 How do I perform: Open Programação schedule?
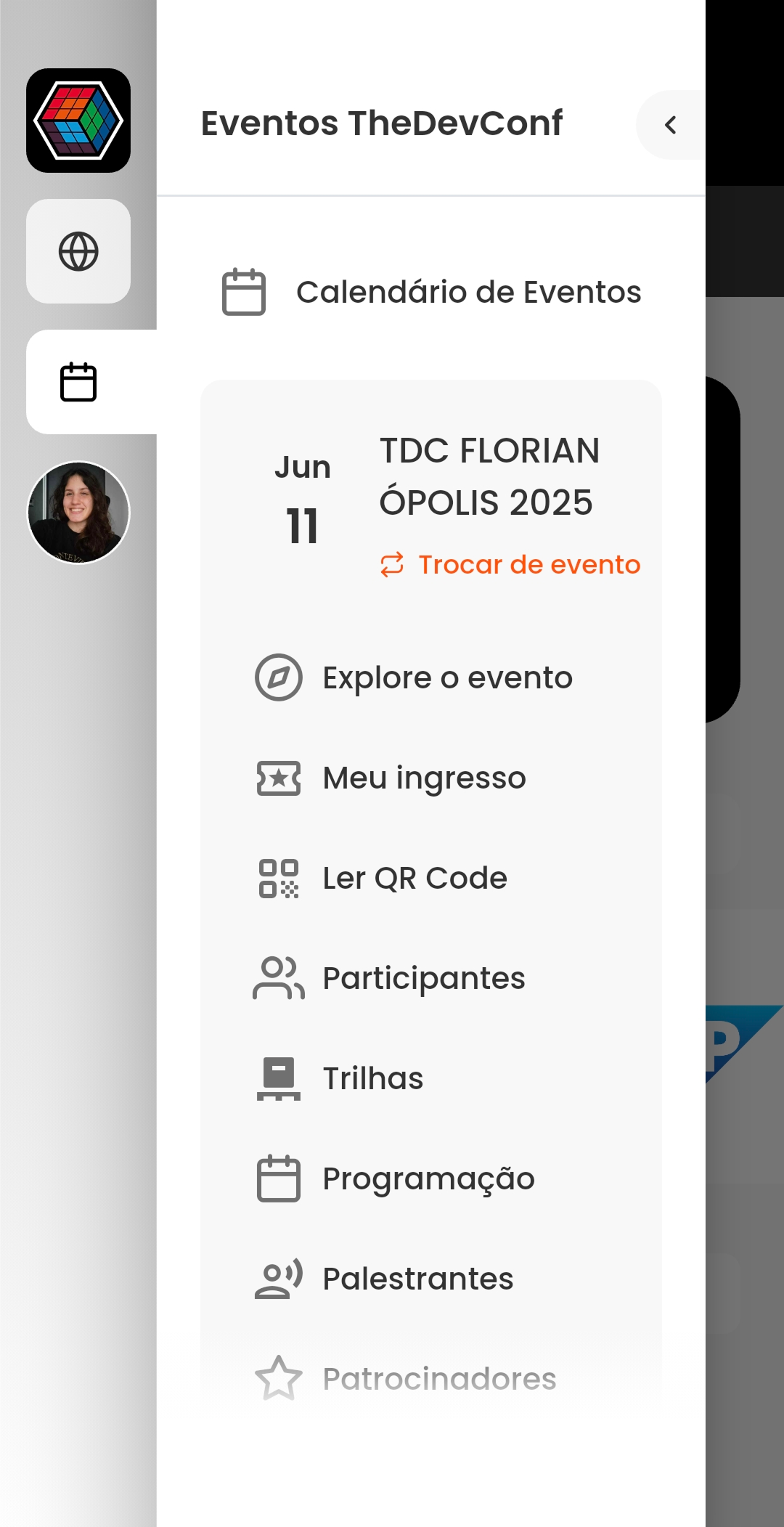point(428,1178)
